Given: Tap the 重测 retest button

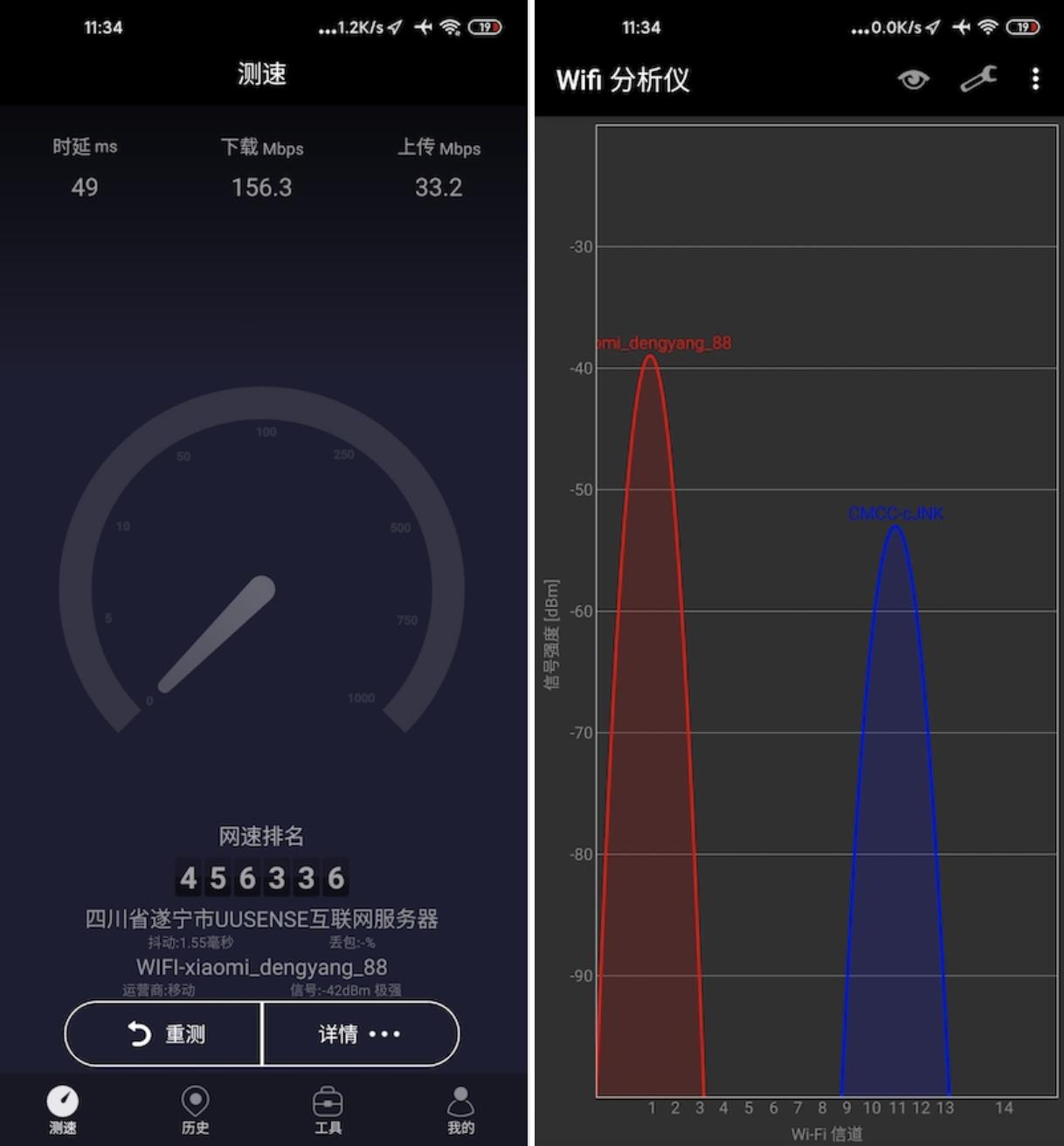Looking at the screenshot, I should pyautogui.click(x=164, y=1034).
